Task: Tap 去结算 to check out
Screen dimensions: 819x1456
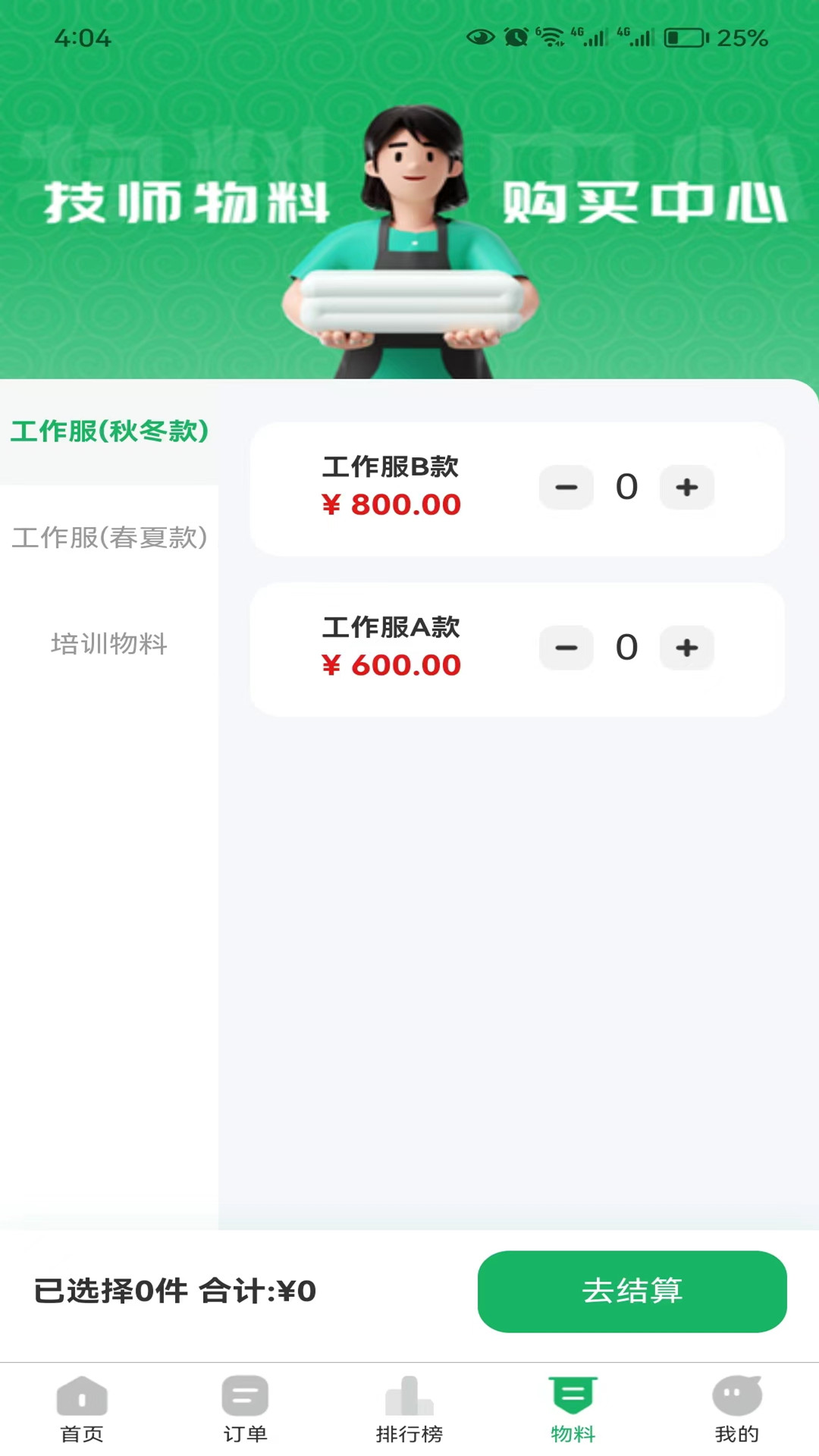Action: coord(632,1291)
